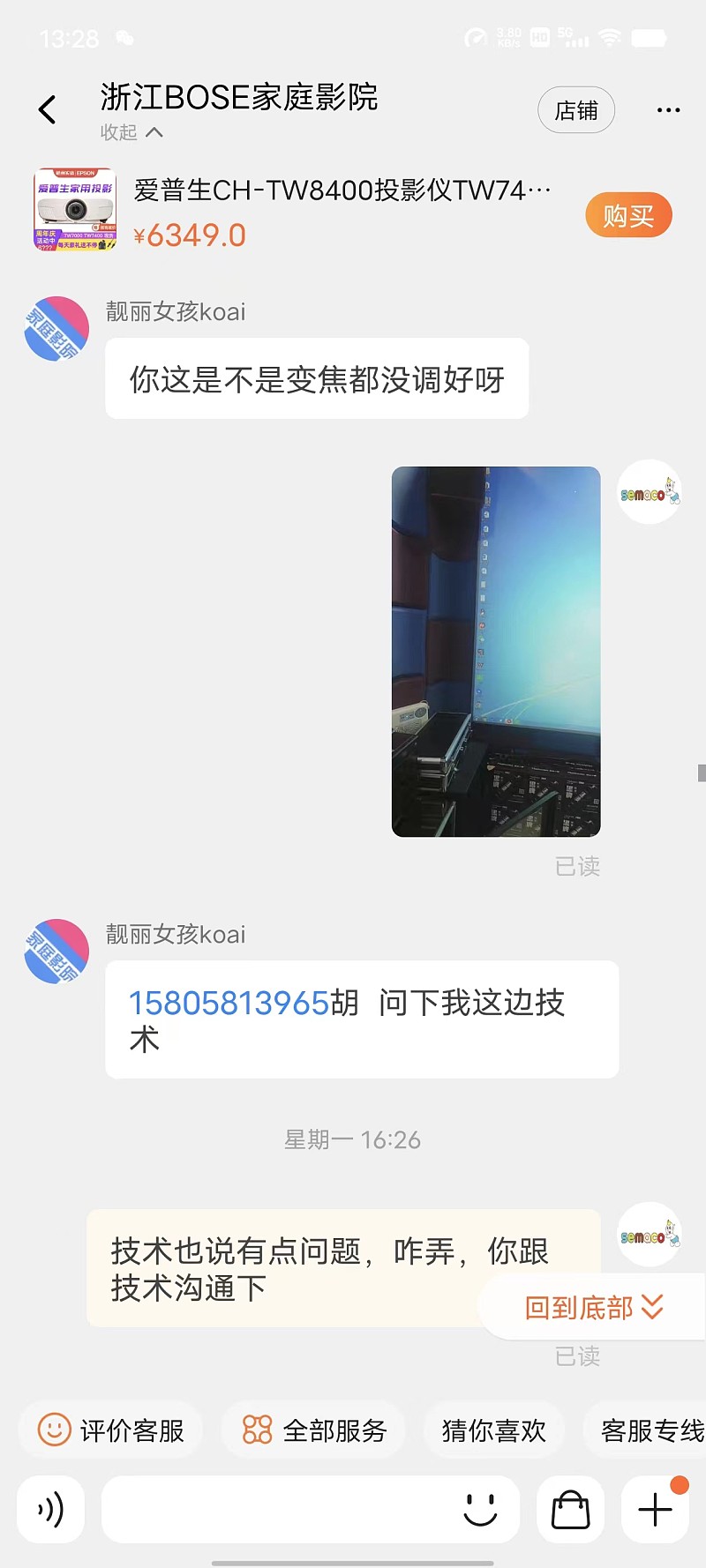706x1568 pixels.
Task: Collapse the product card with 收起
Action: (x=131, y=132)
